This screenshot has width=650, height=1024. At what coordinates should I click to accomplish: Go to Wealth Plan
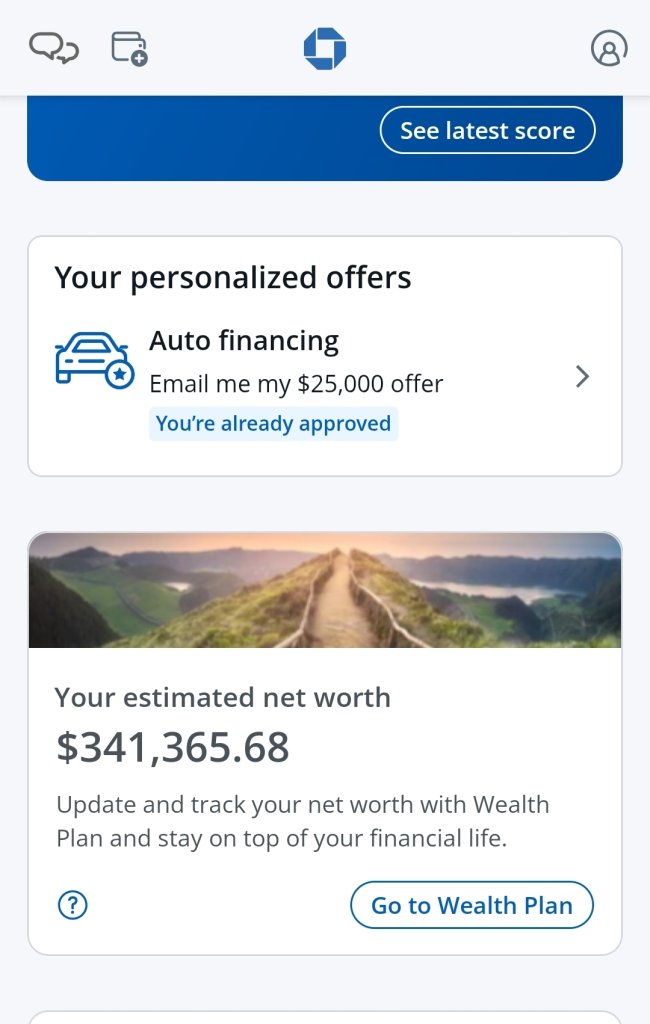point(471,906)
